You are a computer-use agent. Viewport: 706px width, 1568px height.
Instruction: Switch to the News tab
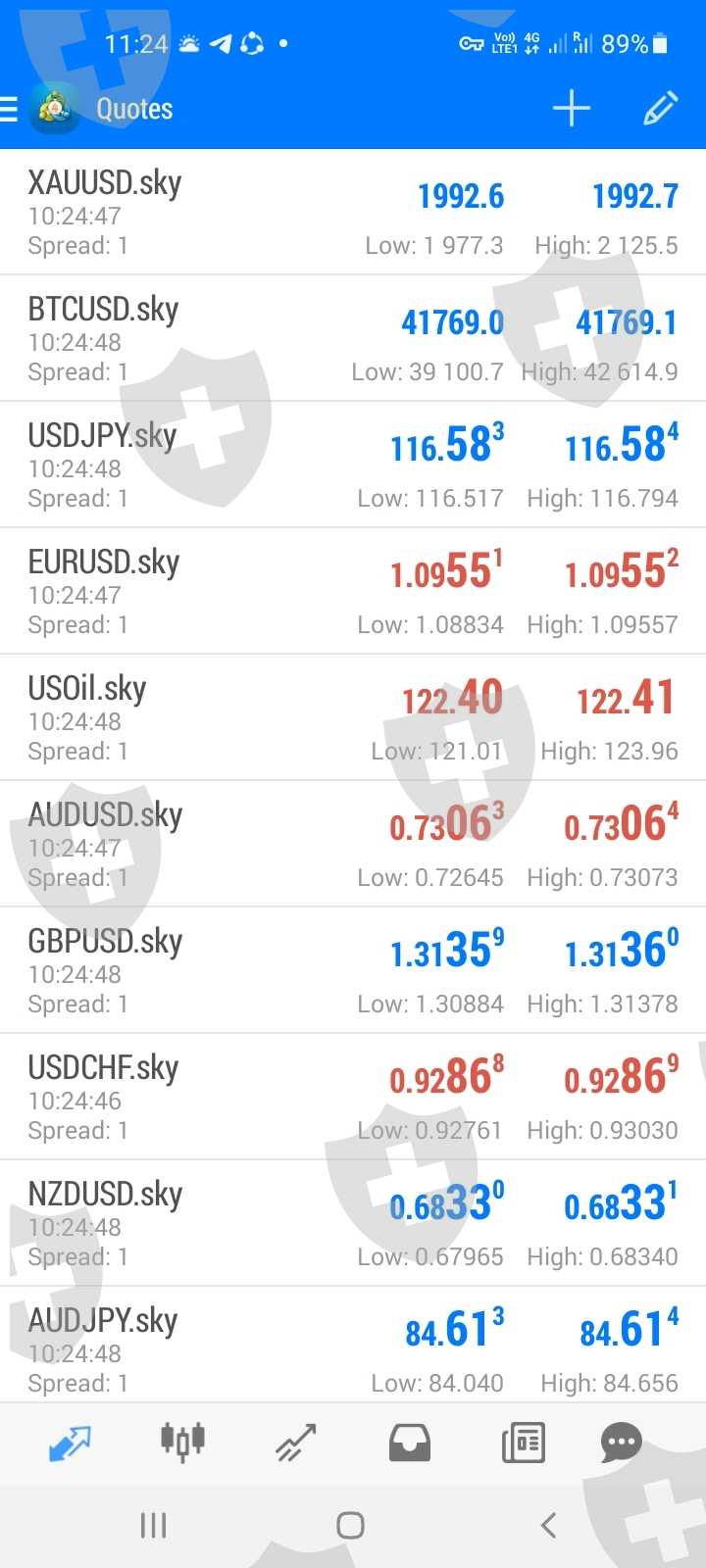click(x=523, y=1443)
